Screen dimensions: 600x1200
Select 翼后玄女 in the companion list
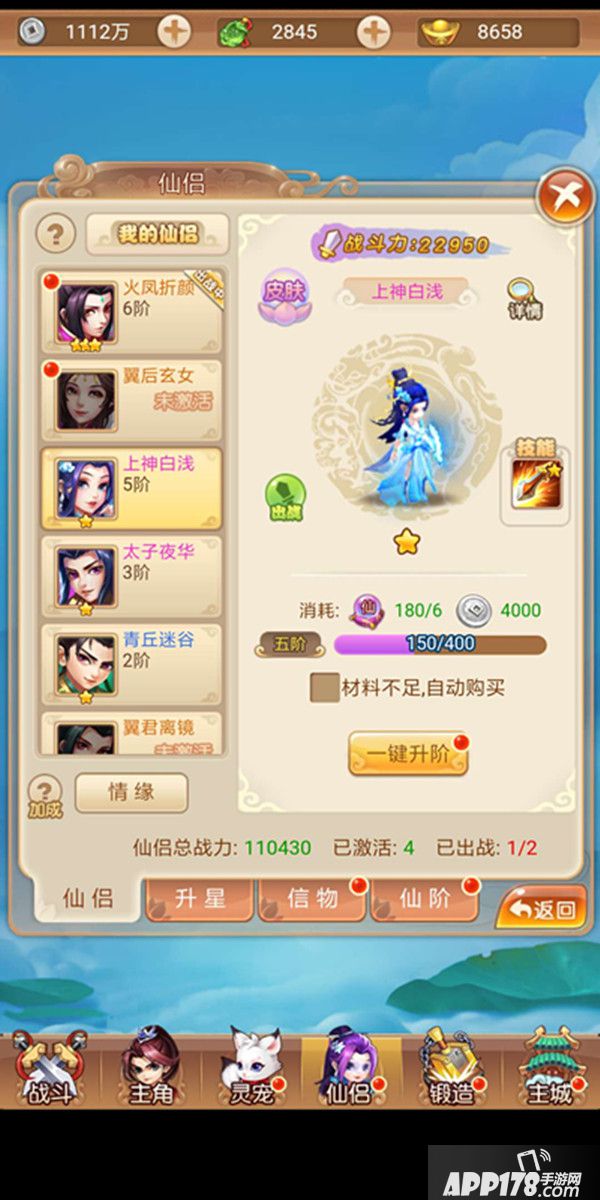pos(132,399)
